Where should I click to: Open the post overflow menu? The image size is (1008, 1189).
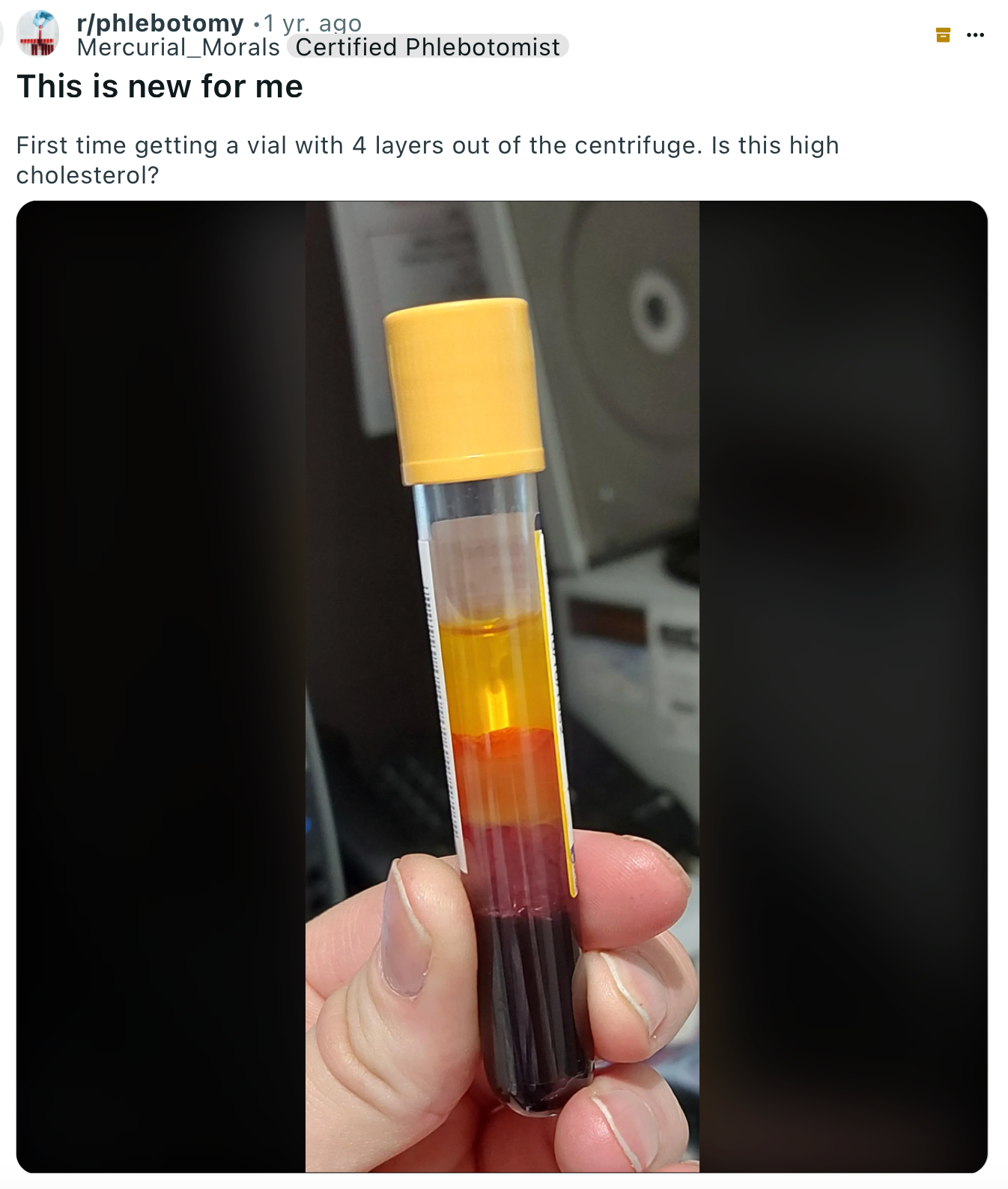tap(975, 34)
